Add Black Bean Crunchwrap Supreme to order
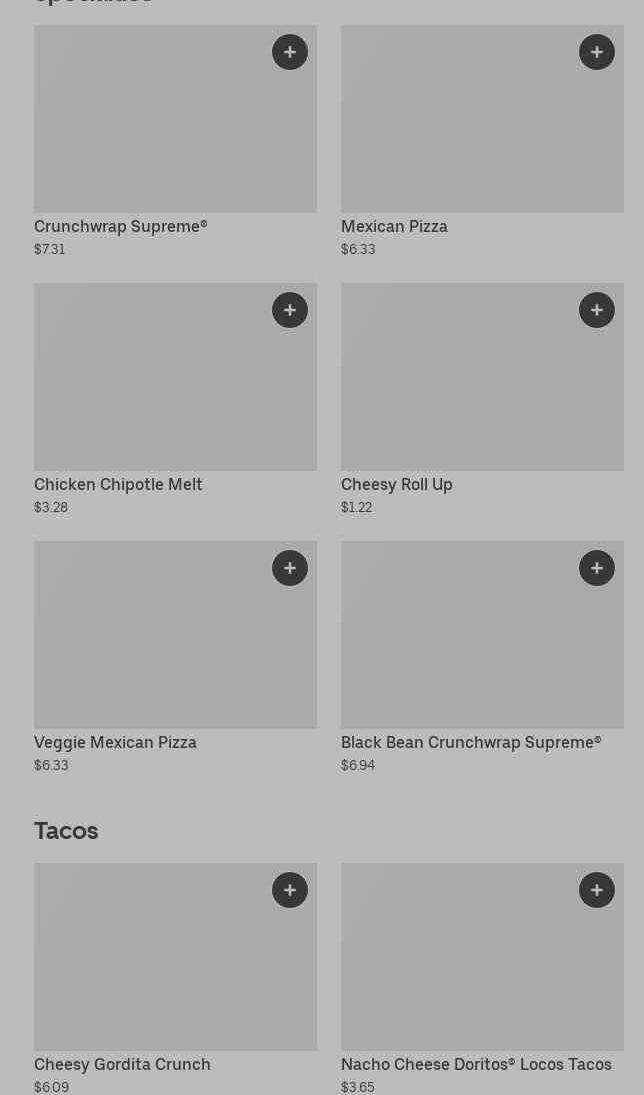This screenshot has width=644, height=1095. click(x=597, y=568)
